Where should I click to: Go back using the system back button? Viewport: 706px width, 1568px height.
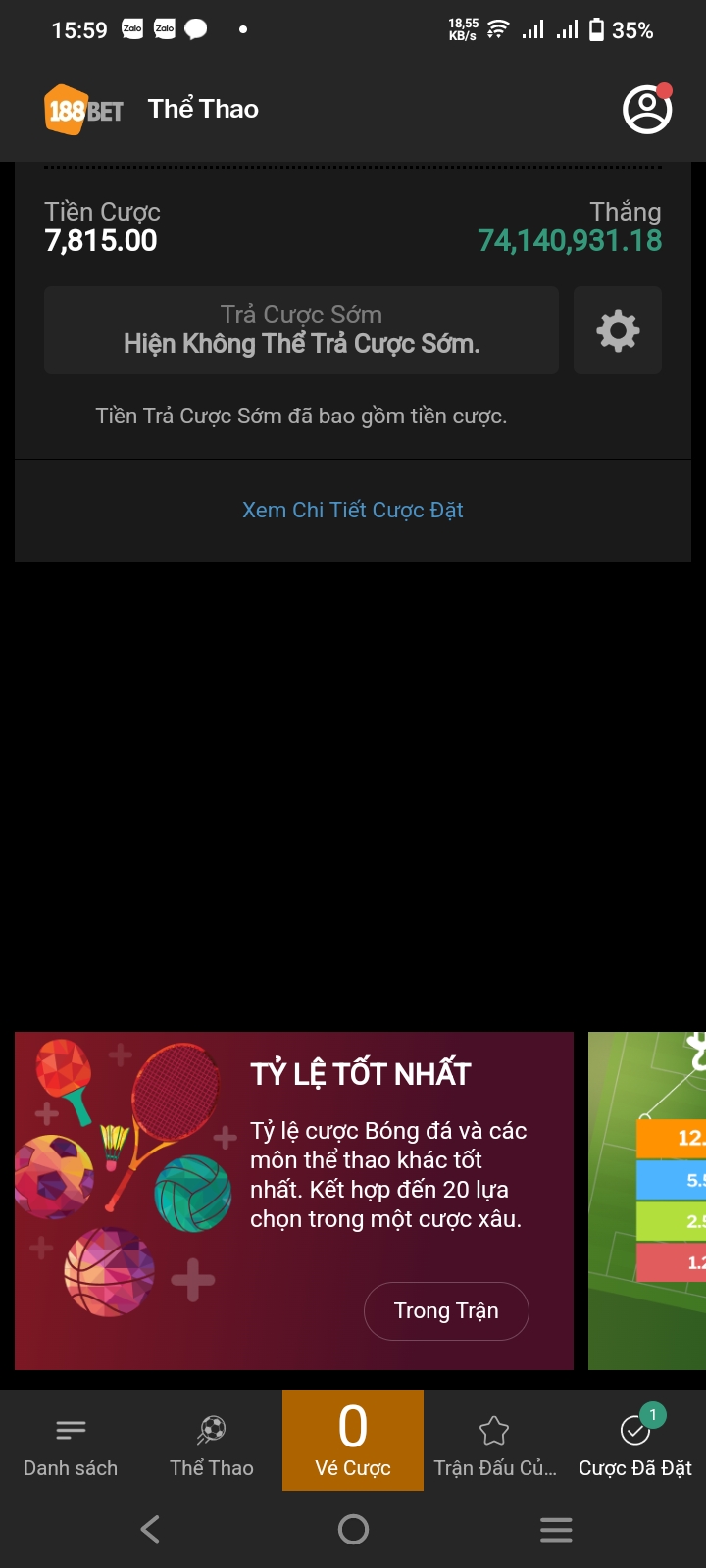150,1529
